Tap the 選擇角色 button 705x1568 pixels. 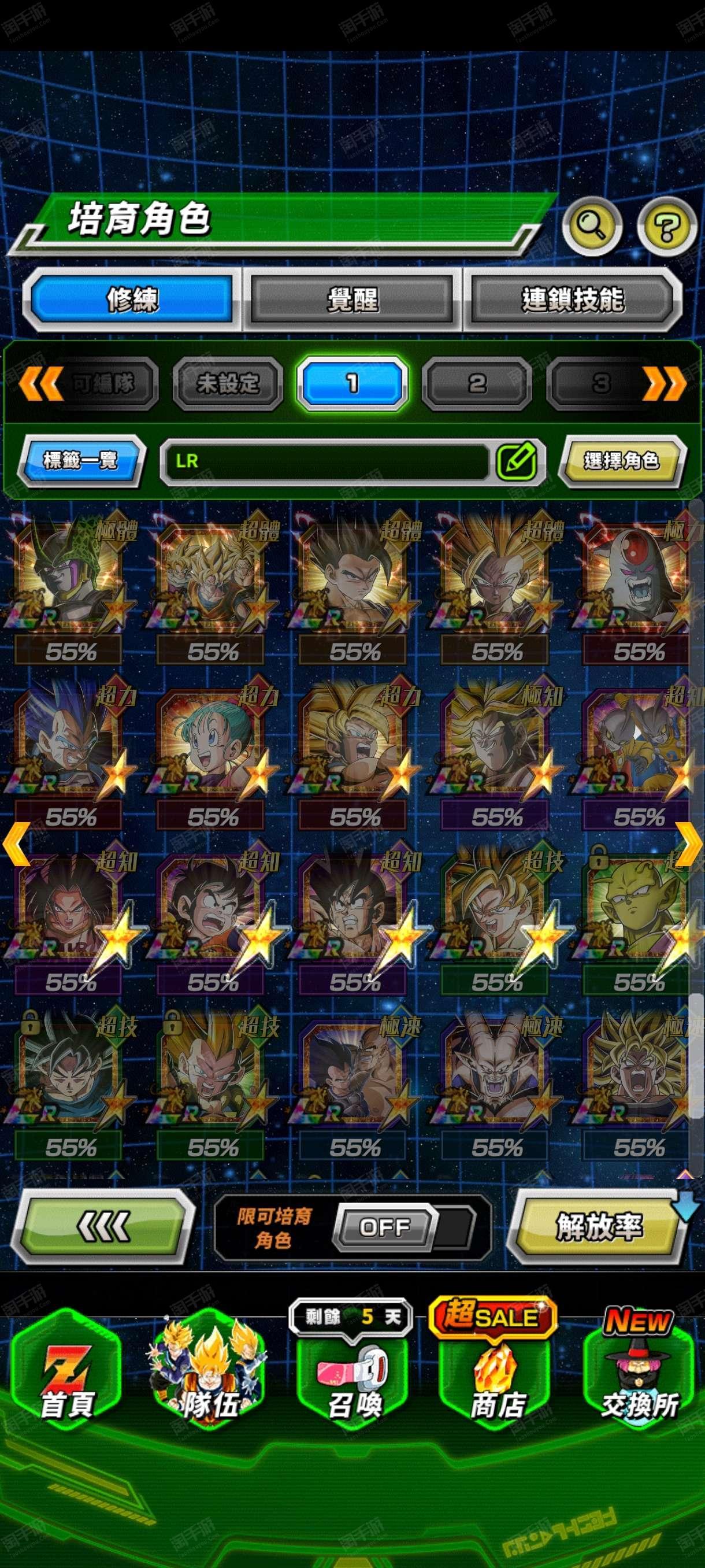(622, 461)
